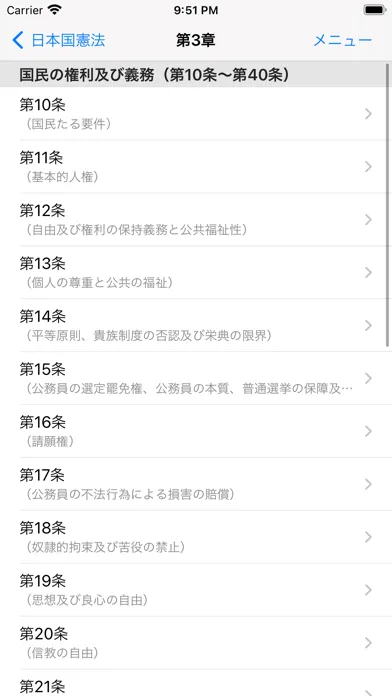This screenshot has width=392, height=696.
Task: Open 第11条 基本的人権
Action: (x=196, y=166)
